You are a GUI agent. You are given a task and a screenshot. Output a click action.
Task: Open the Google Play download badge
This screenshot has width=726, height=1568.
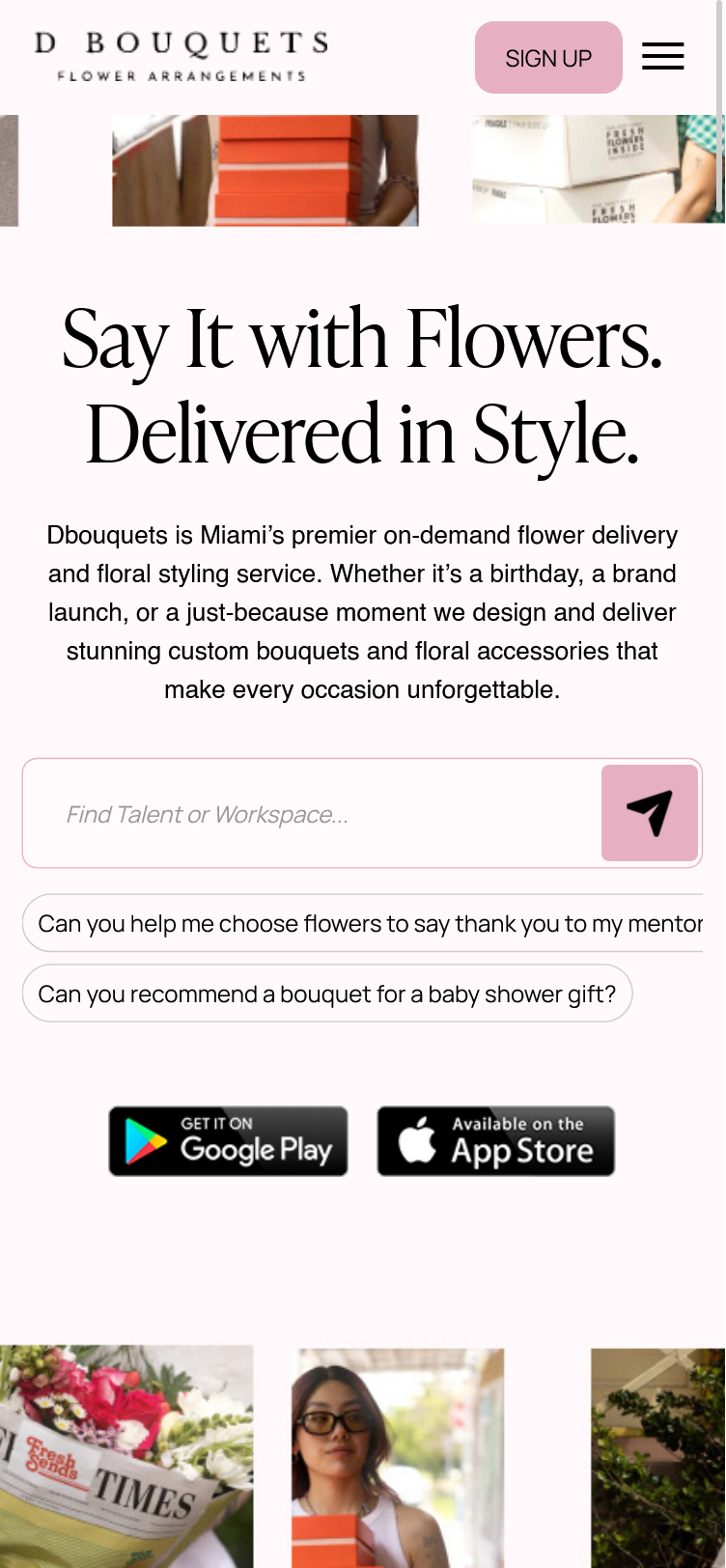pos(228,1141)
